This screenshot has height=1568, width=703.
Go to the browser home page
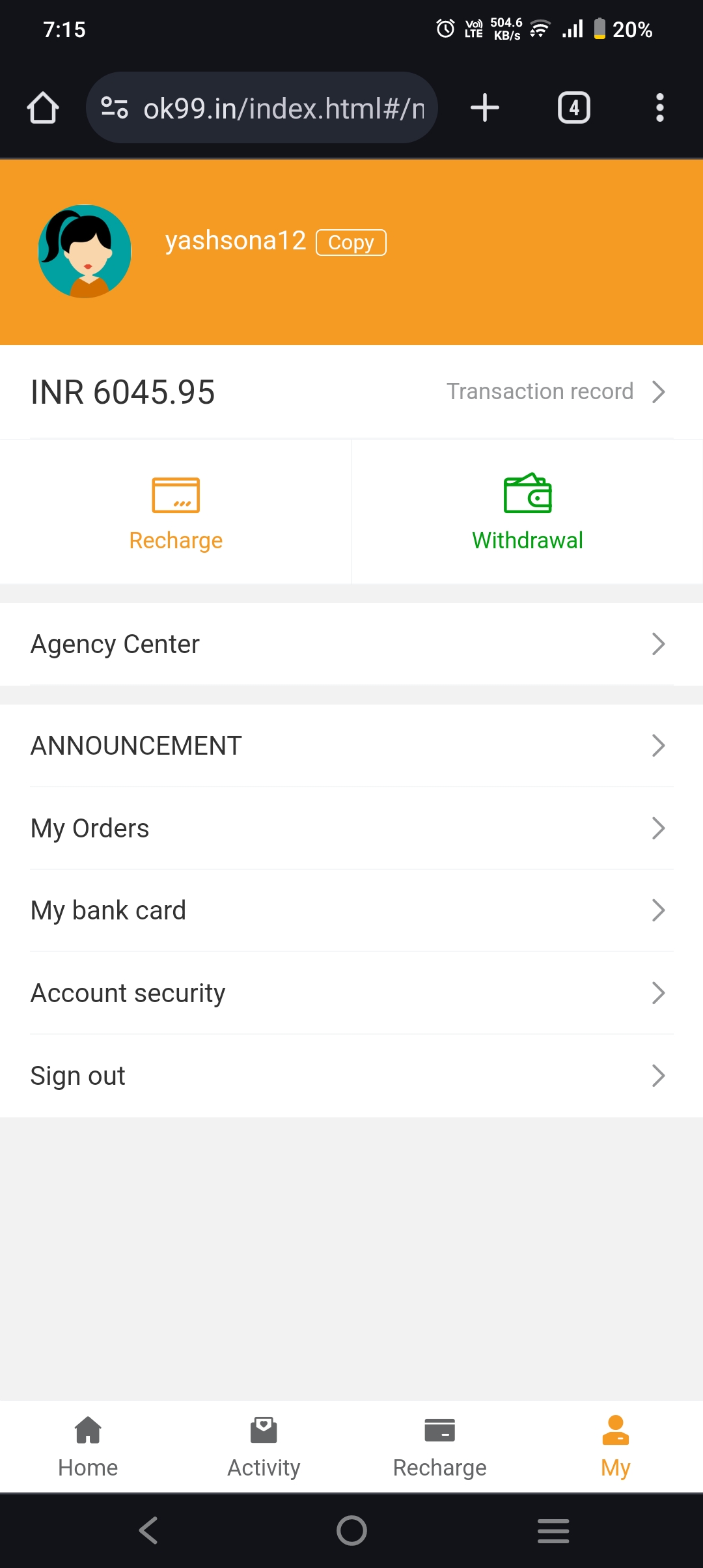43,107
